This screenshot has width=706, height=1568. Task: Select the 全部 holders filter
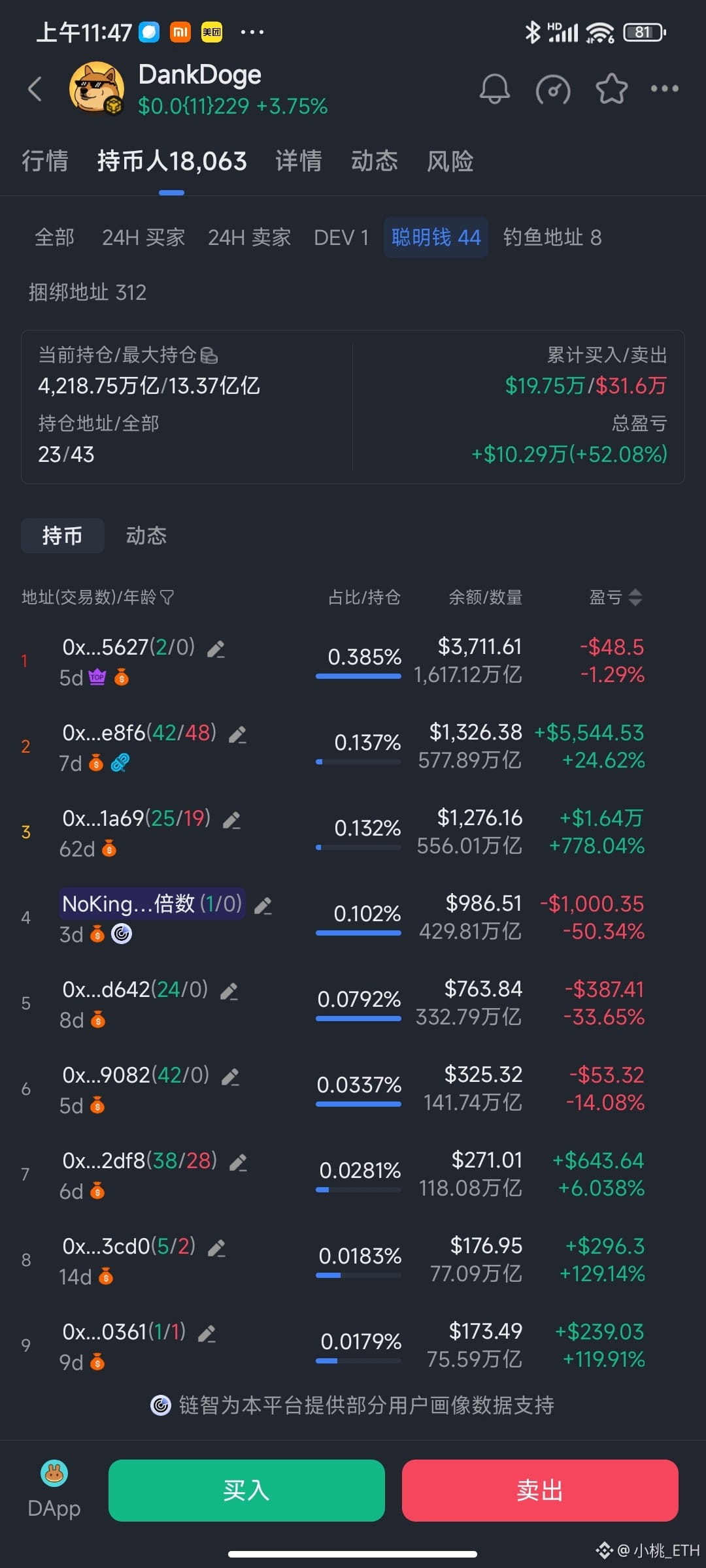pyautogui.click(x=54, y=237)
